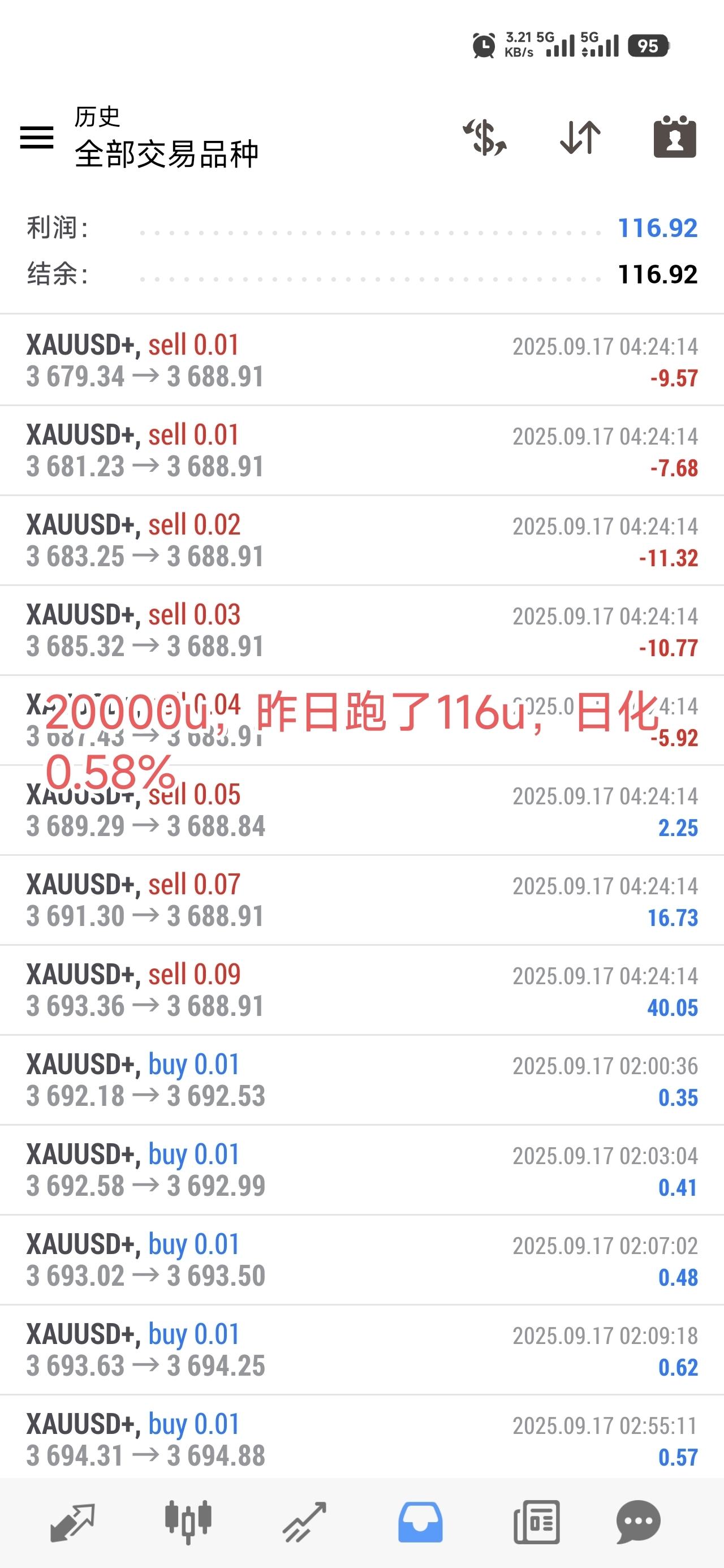Switch to the candlestick Chart tab
Screen dimensions: 724x1568
[x=188, y=1522]
